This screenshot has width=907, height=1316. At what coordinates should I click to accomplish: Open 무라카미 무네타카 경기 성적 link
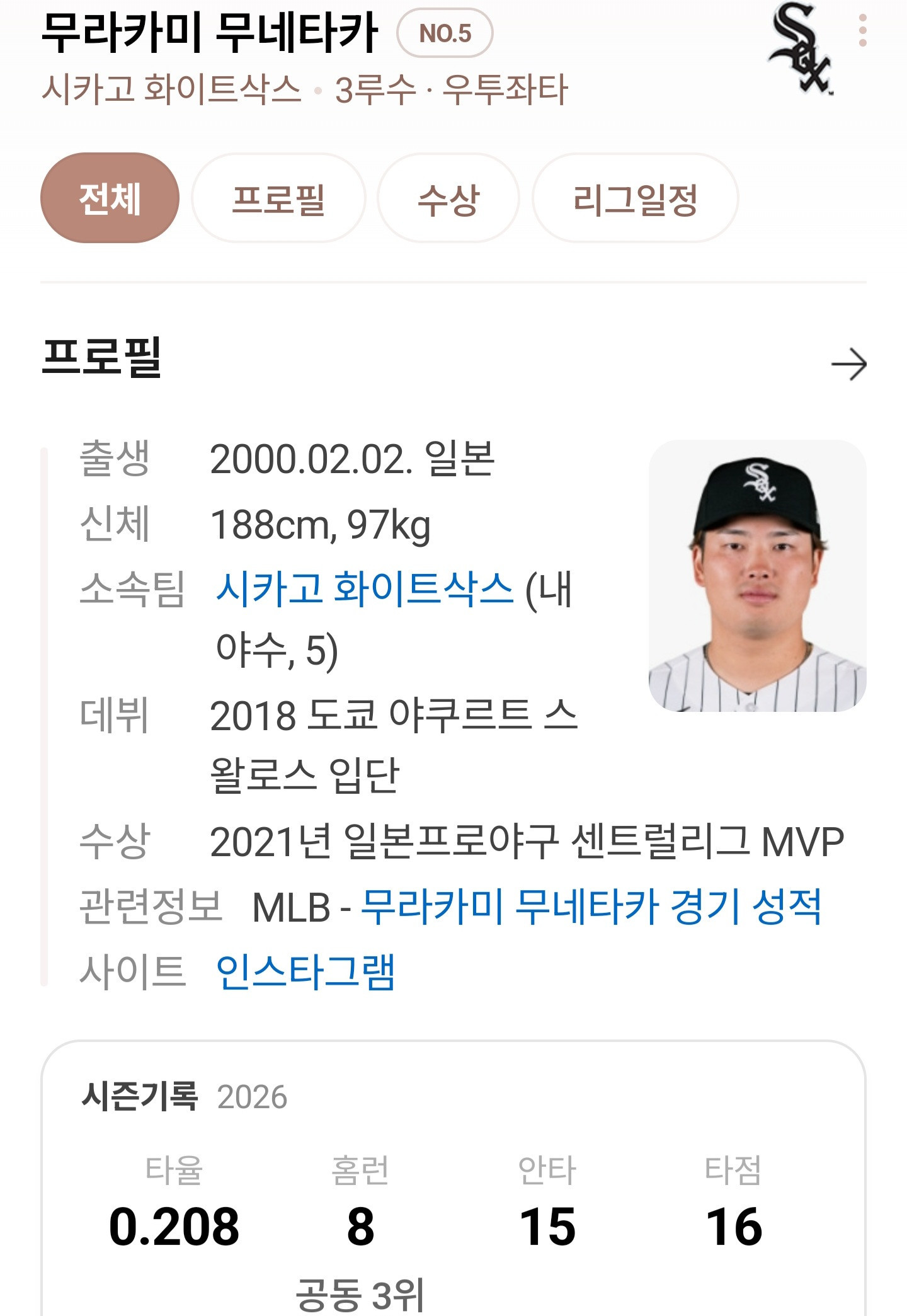pyautogui.click(x=591, y=907)
